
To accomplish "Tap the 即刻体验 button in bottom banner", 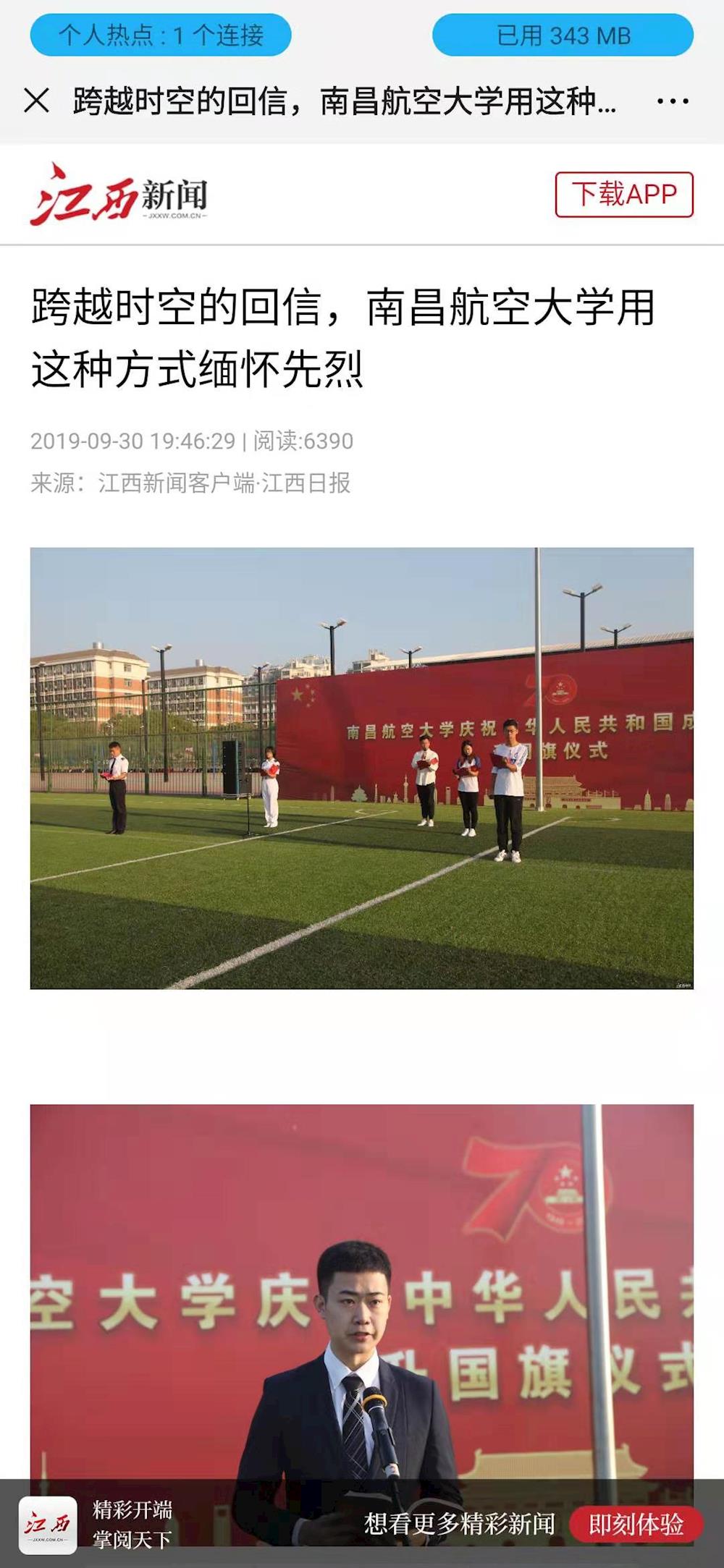I will point(636,1525).
